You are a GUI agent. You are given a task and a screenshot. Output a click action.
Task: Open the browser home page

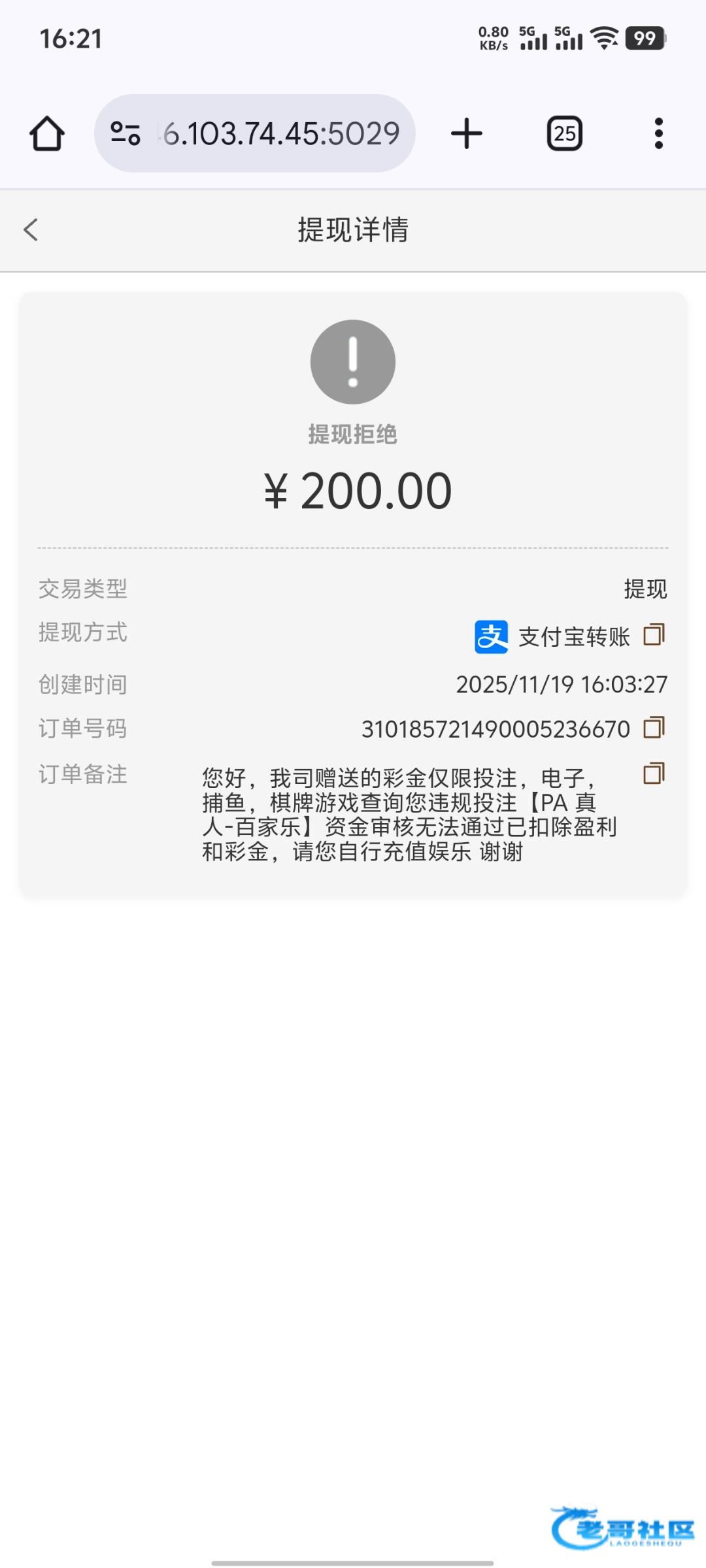(47, 134)
